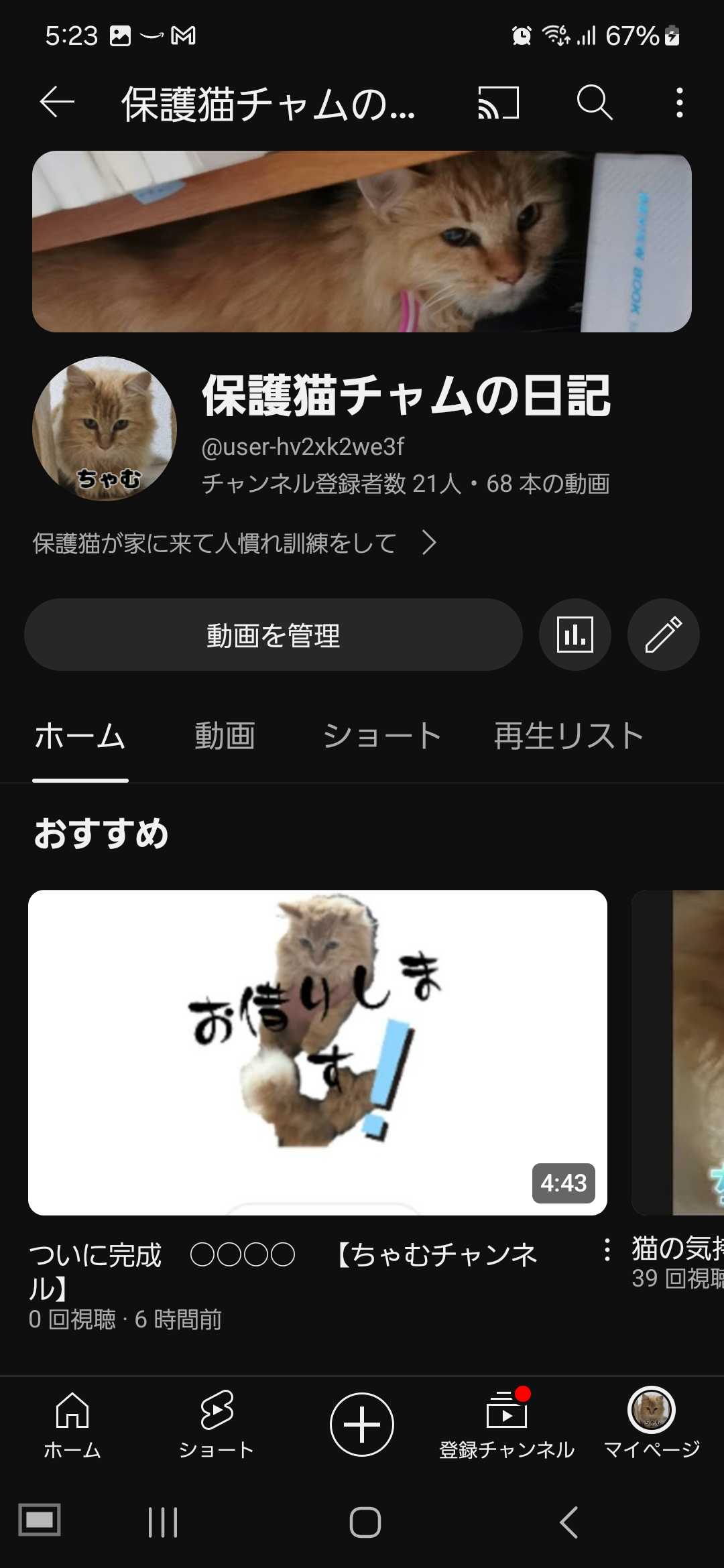The image size is (724, 1568).
Task: Open options for the ついに完成 video
Action: point(607,1250)
